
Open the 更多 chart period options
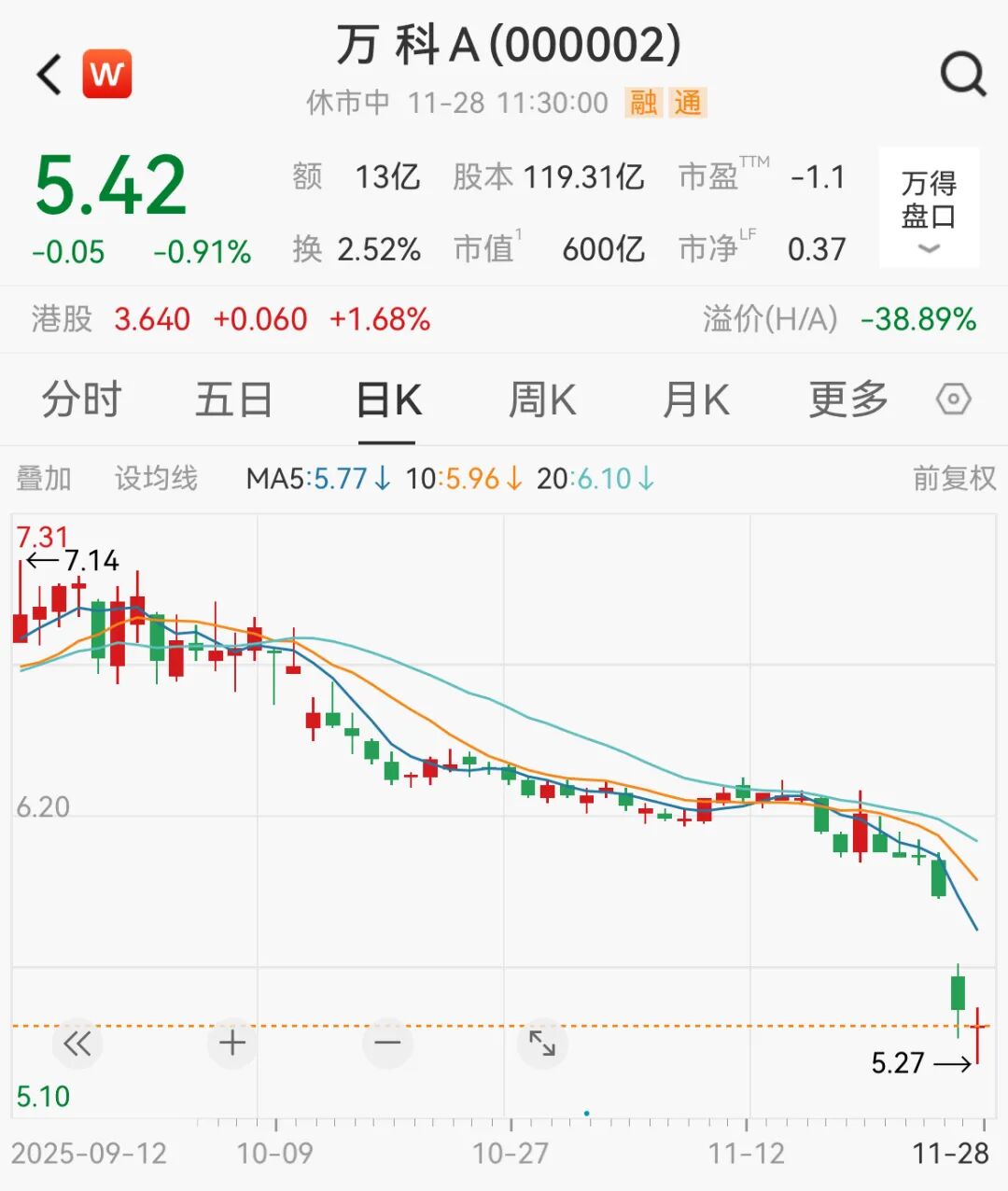coord(847,400)
